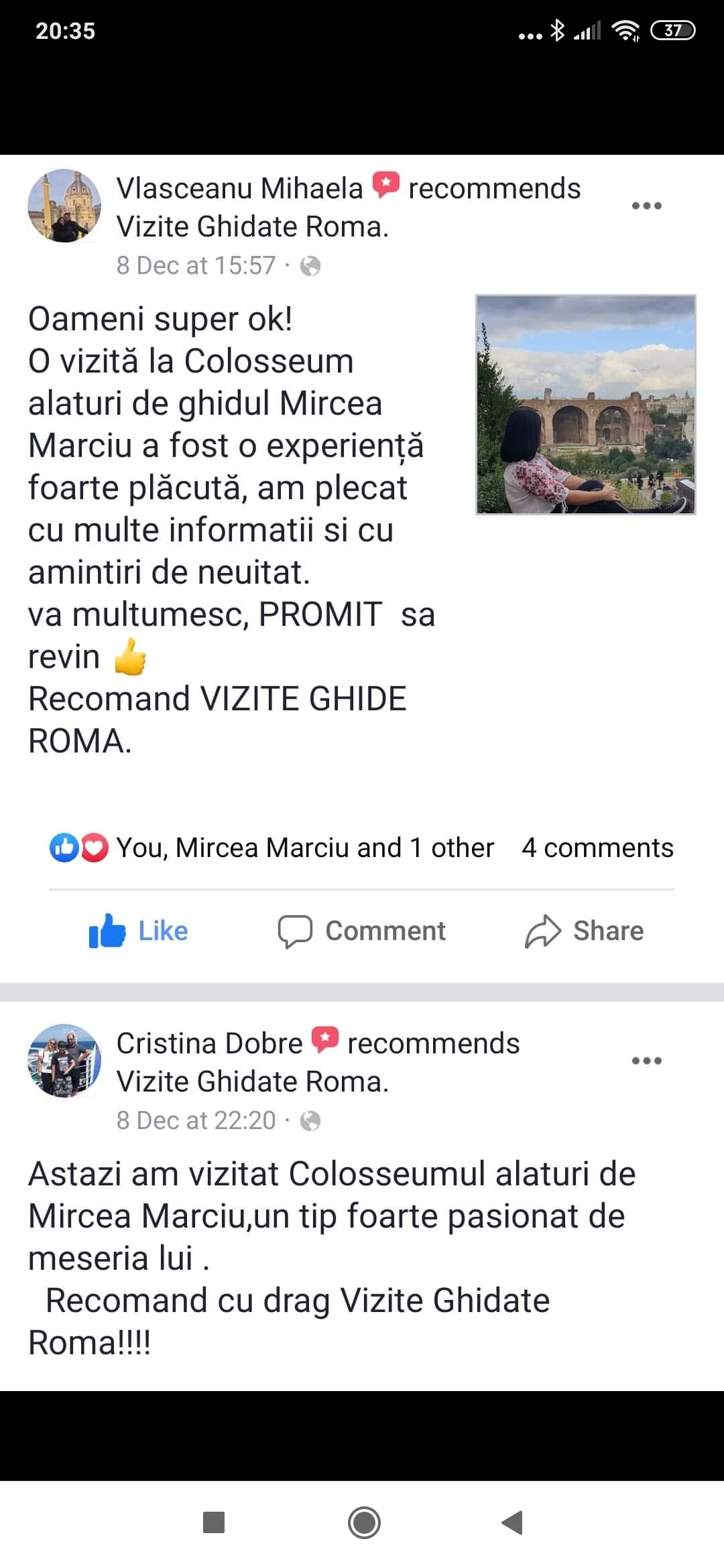Open Cristina Dobre's profile name link

(x=209, y=1043)
